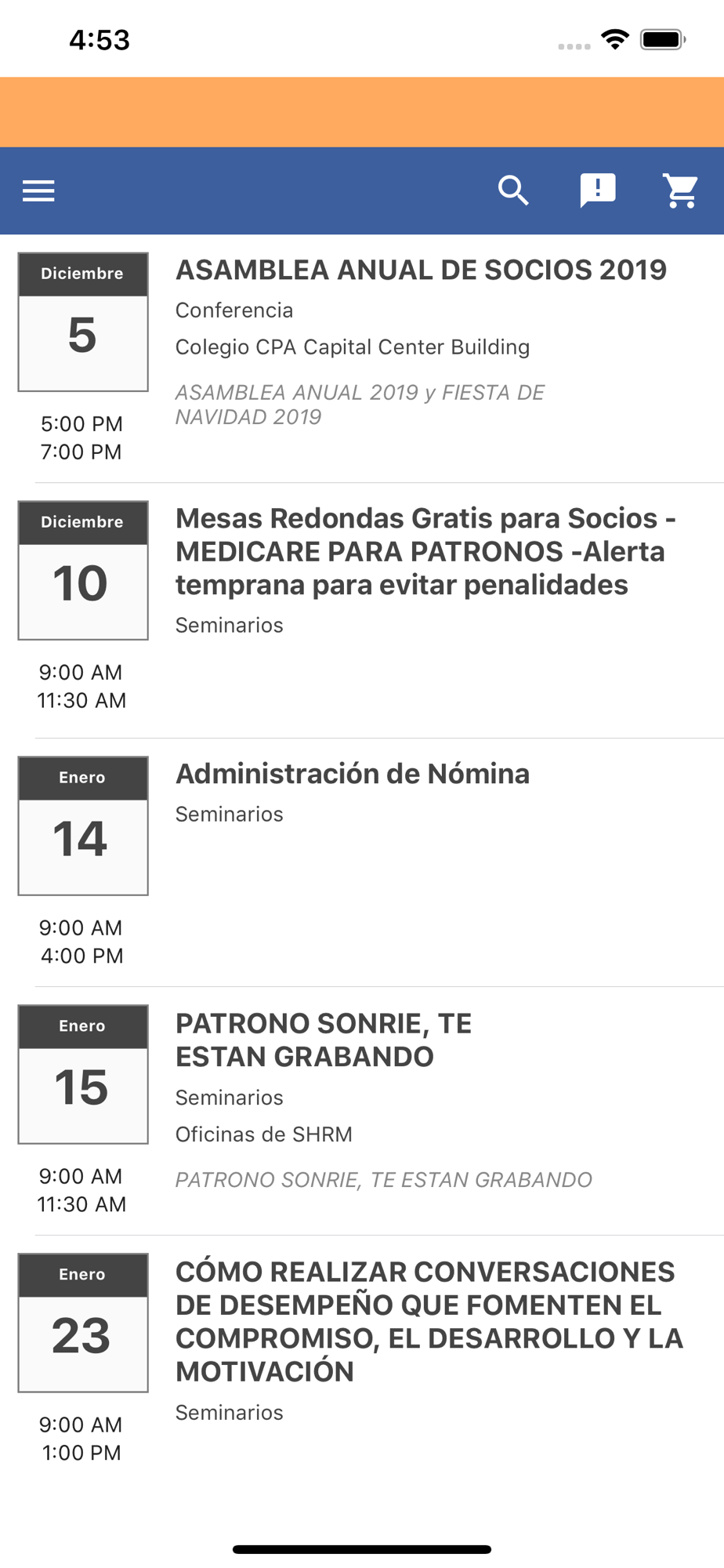
Task: Open the search magnifier
Action: (514, 191)
